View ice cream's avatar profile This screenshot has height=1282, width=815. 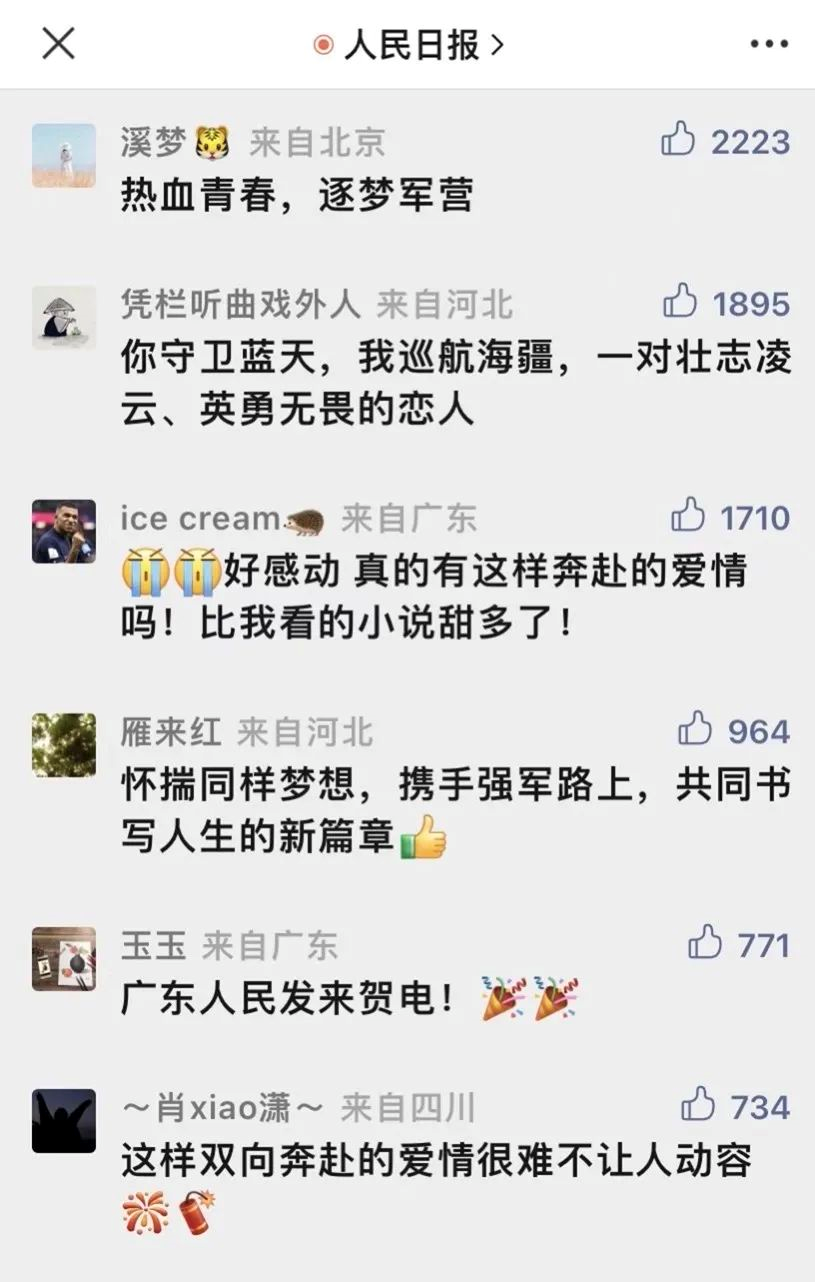(64, 531)
